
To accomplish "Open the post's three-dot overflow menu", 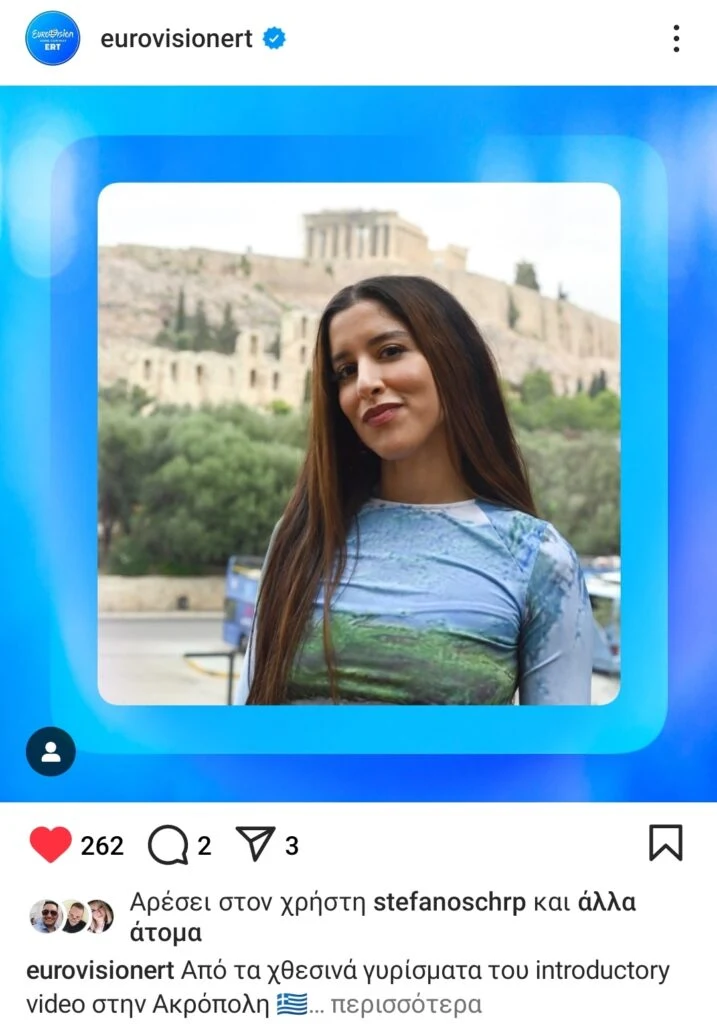I will (676, 39).
